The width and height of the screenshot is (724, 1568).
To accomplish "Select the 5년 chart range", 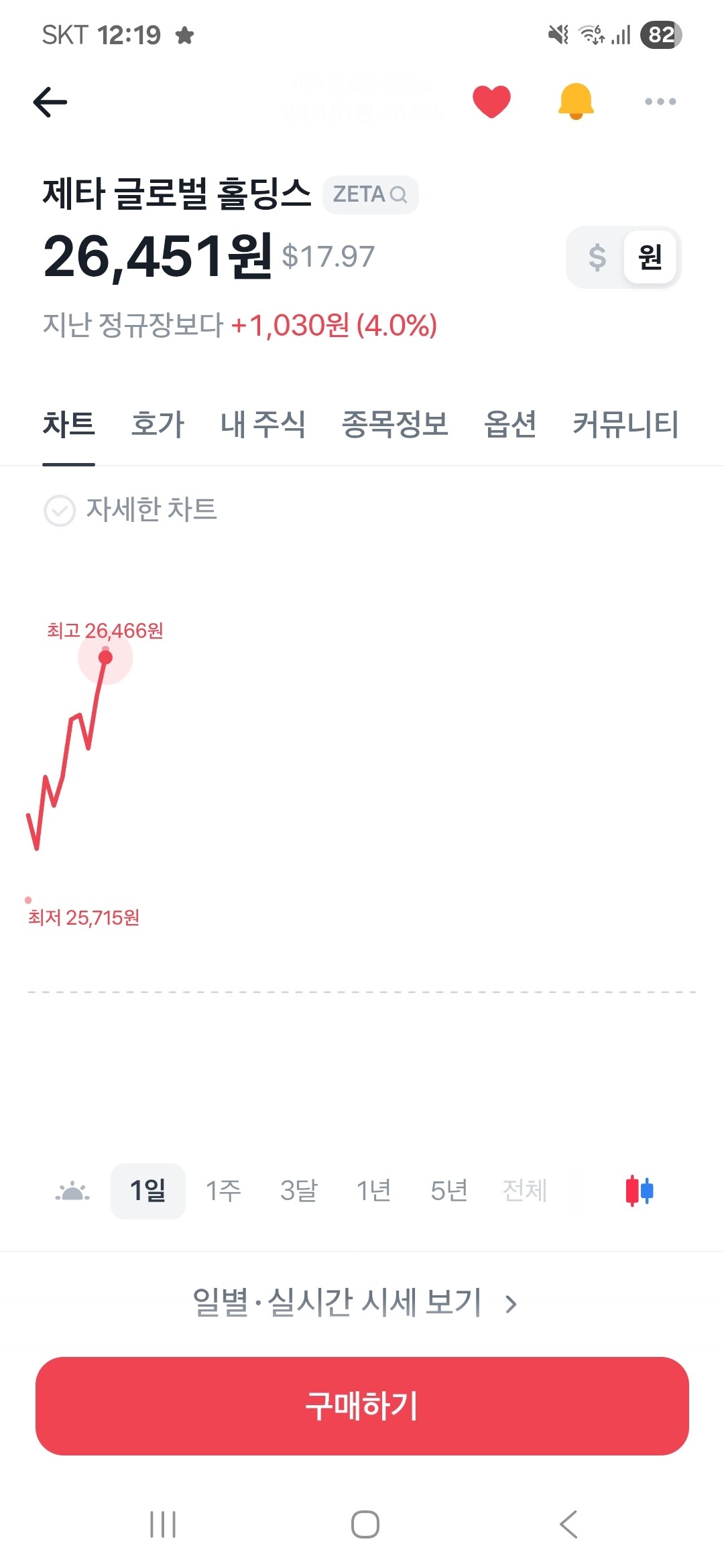I will [448, 1191].
